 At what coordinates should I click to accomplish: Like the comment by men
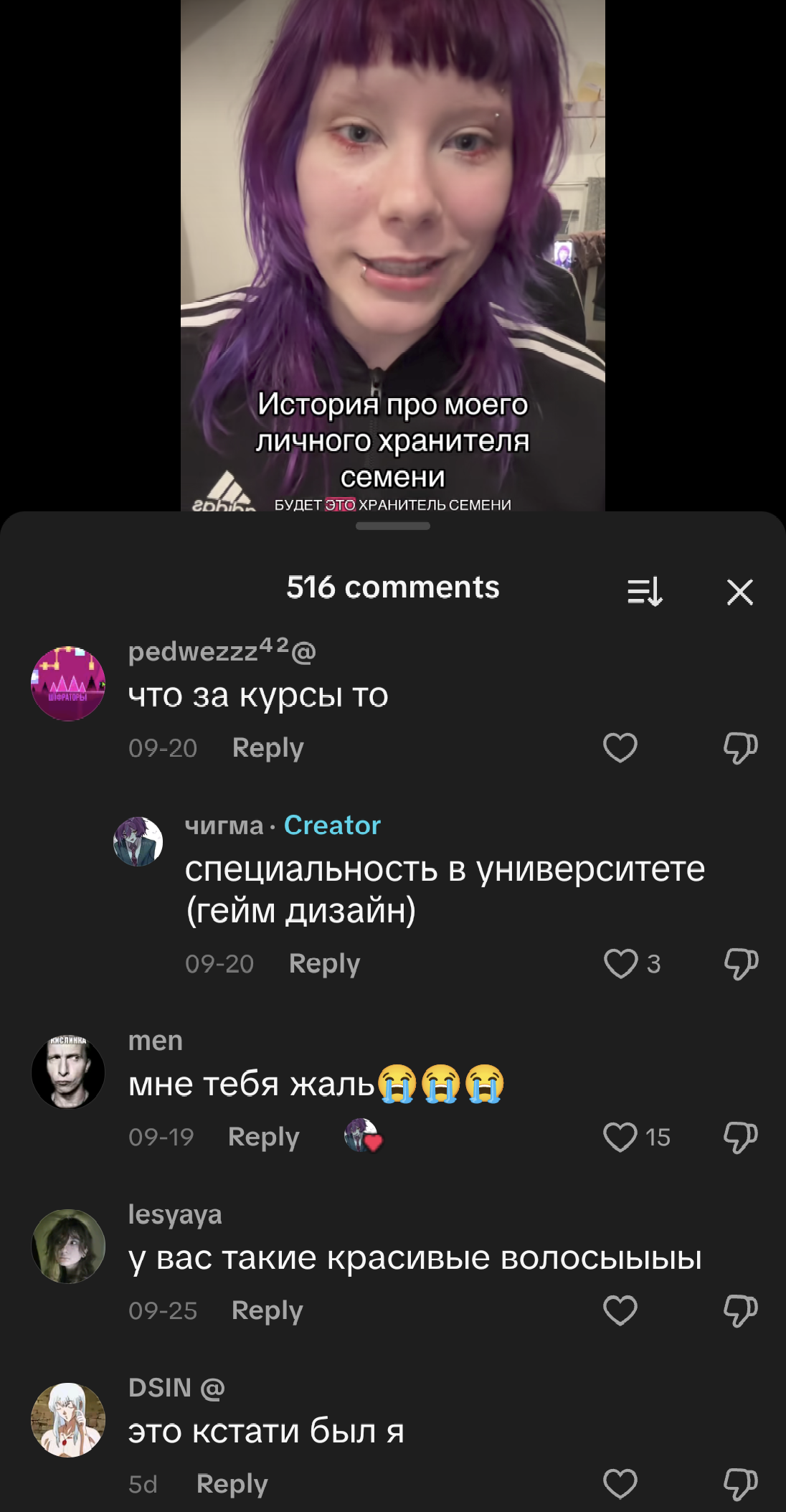pos(620,1137)
